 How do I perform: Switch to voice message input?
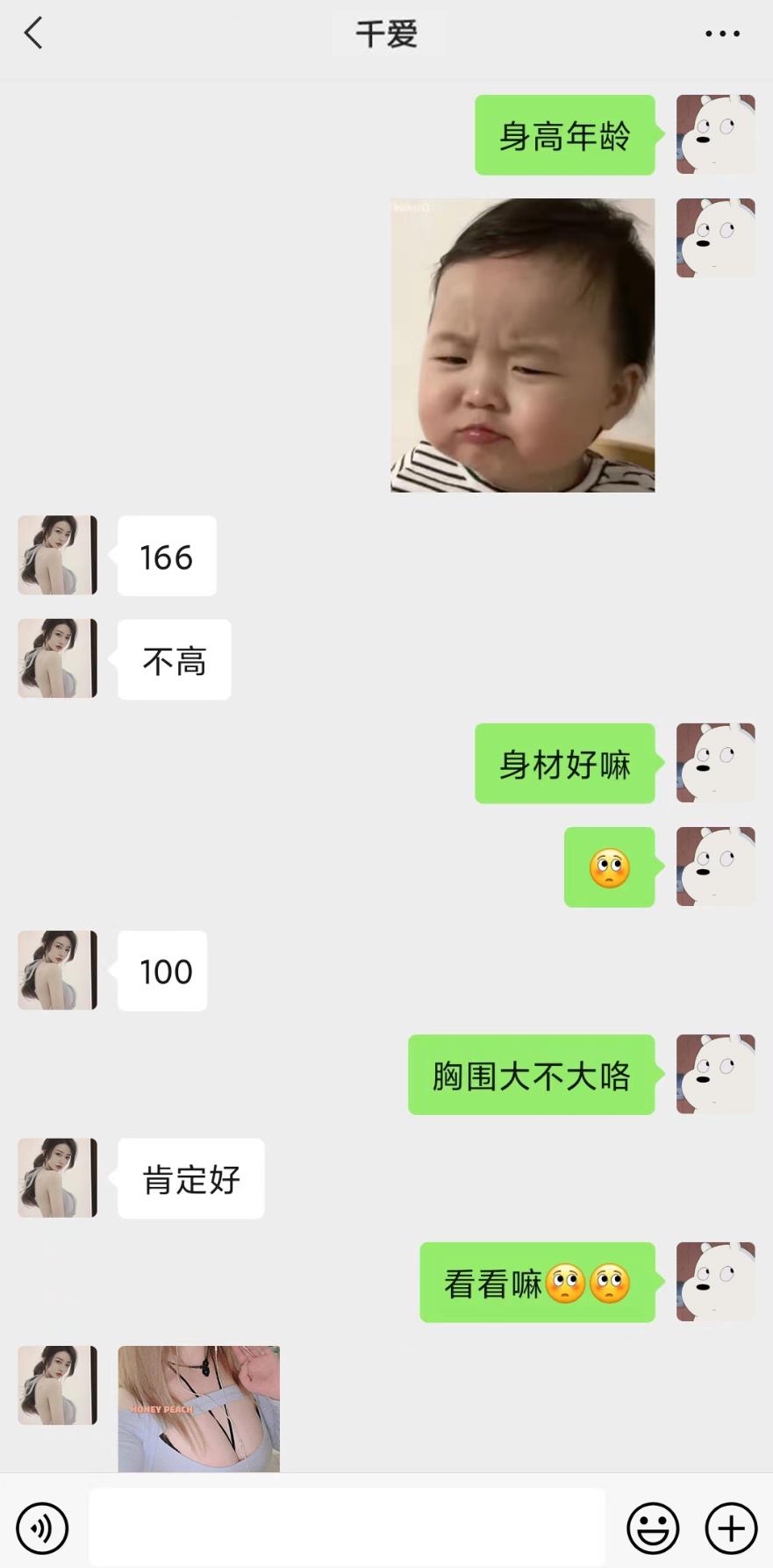pyautogui.click(x=42, y=1528)
